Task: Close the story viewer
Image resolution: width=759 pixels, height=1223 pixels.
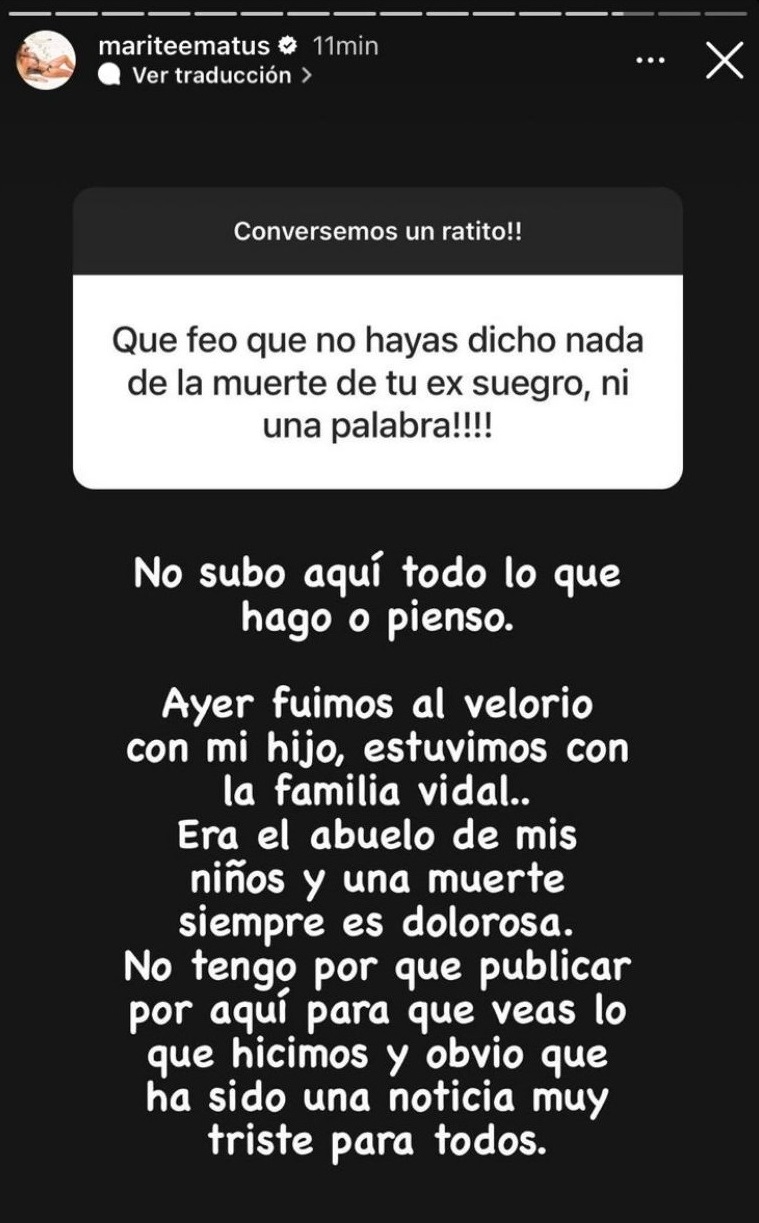Action: [724, 61]
